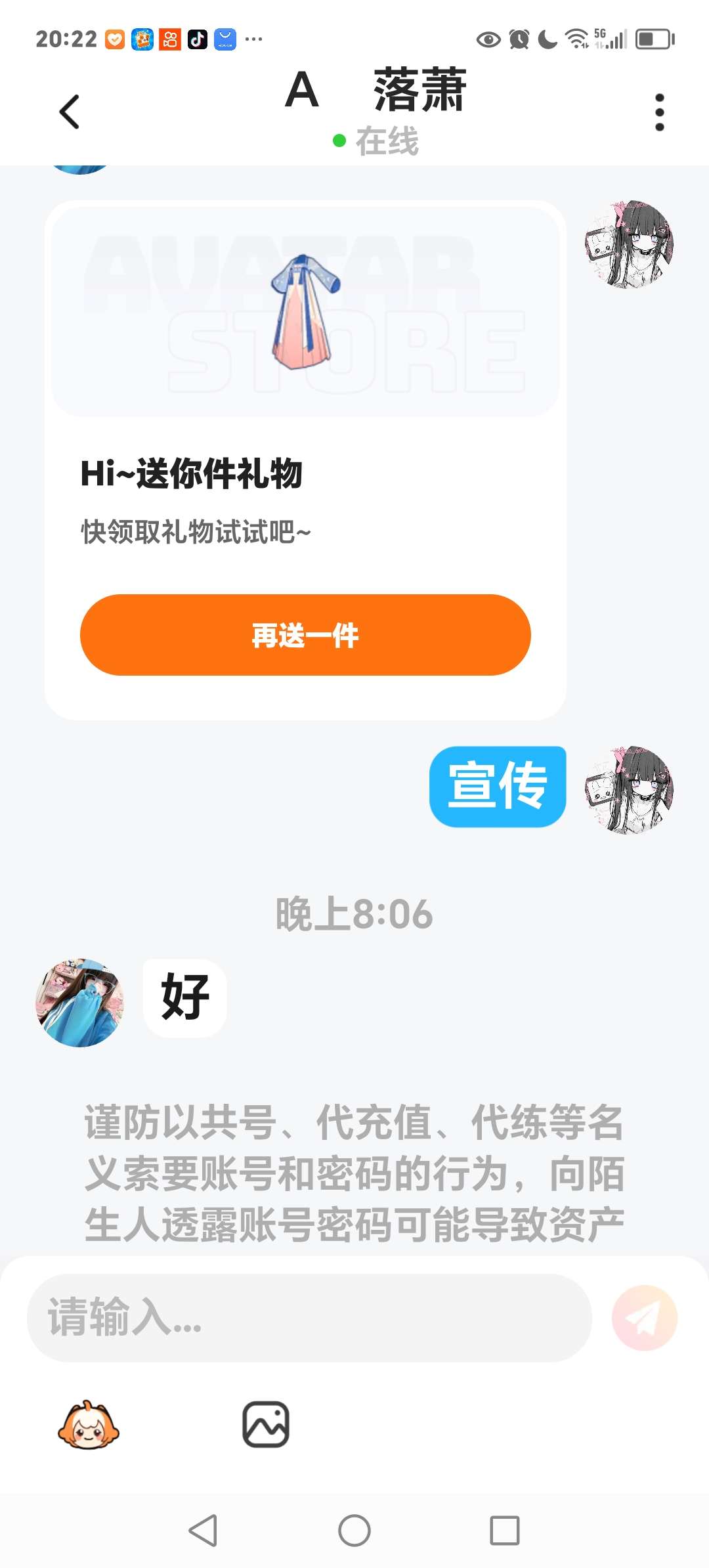This screenshot has width=709, height=1568.
Task: Send the message with paper plane icon
Action: (644, 1317)
